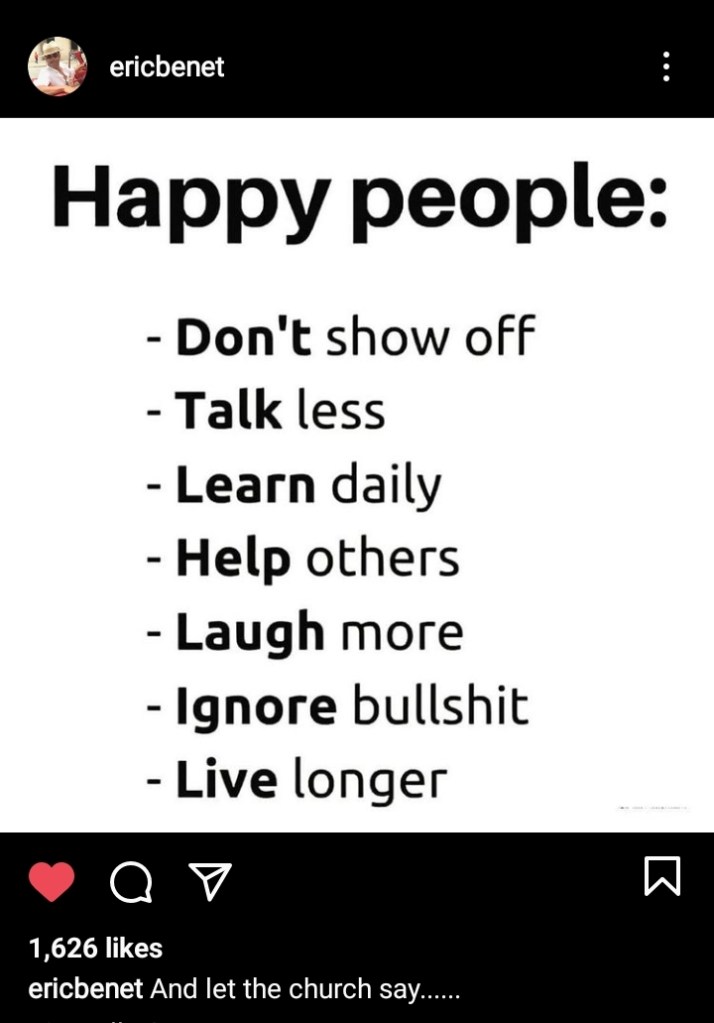
Task: View the 1,626 likes list
Action: click(x=95, y=947)
